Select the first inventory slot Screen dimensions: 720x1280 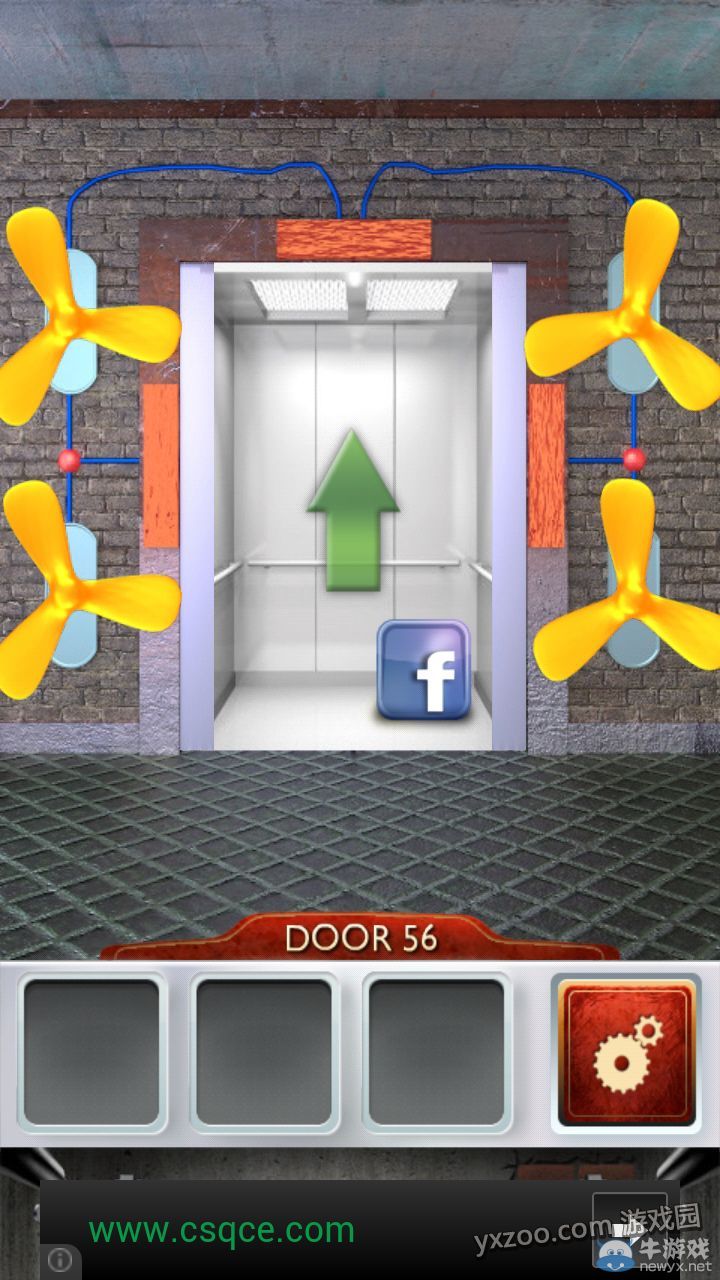(92, 1053)
